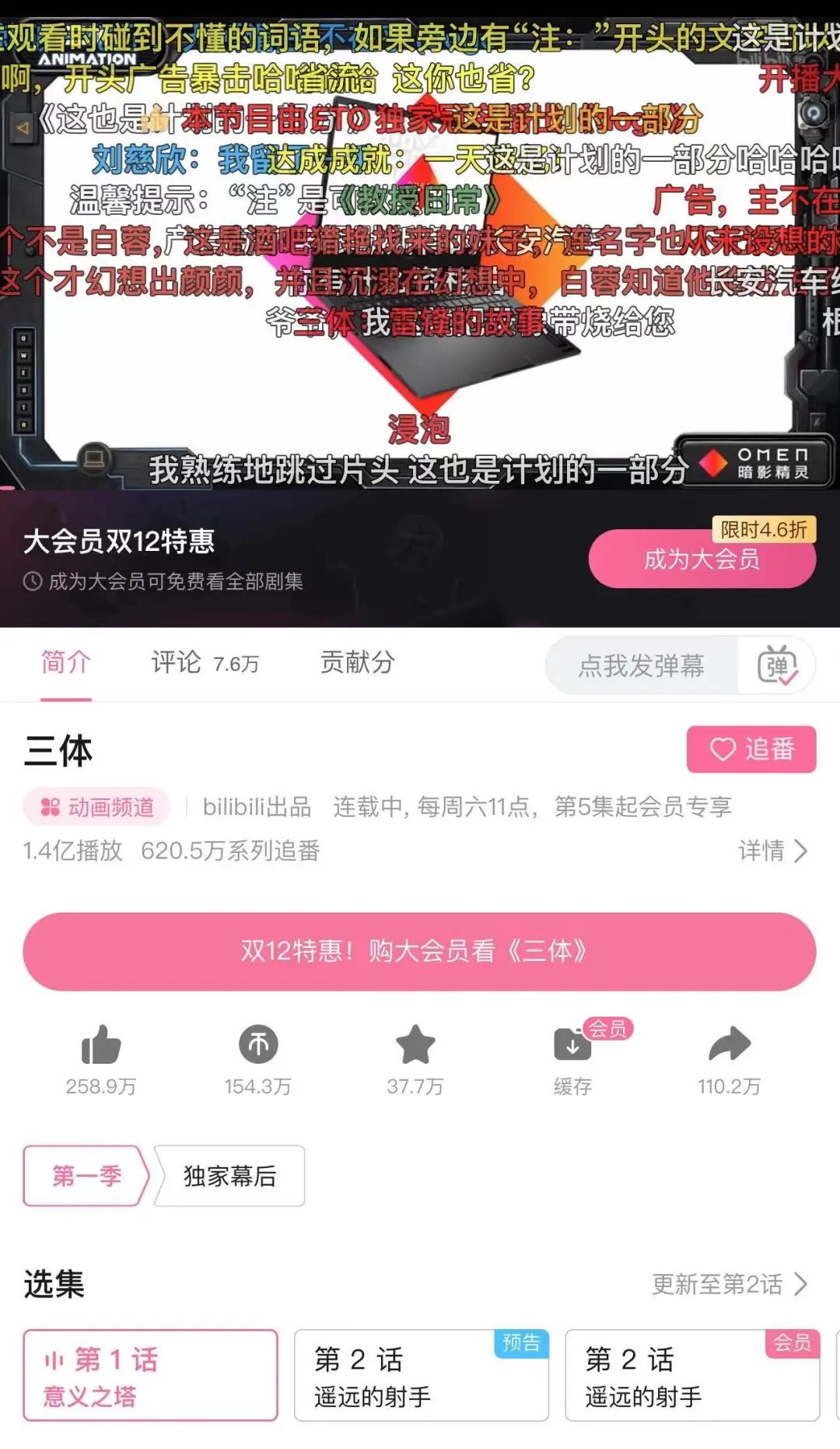Select 第一季 season tab
Screen dimensions: 840x1449
[86, 1176]
